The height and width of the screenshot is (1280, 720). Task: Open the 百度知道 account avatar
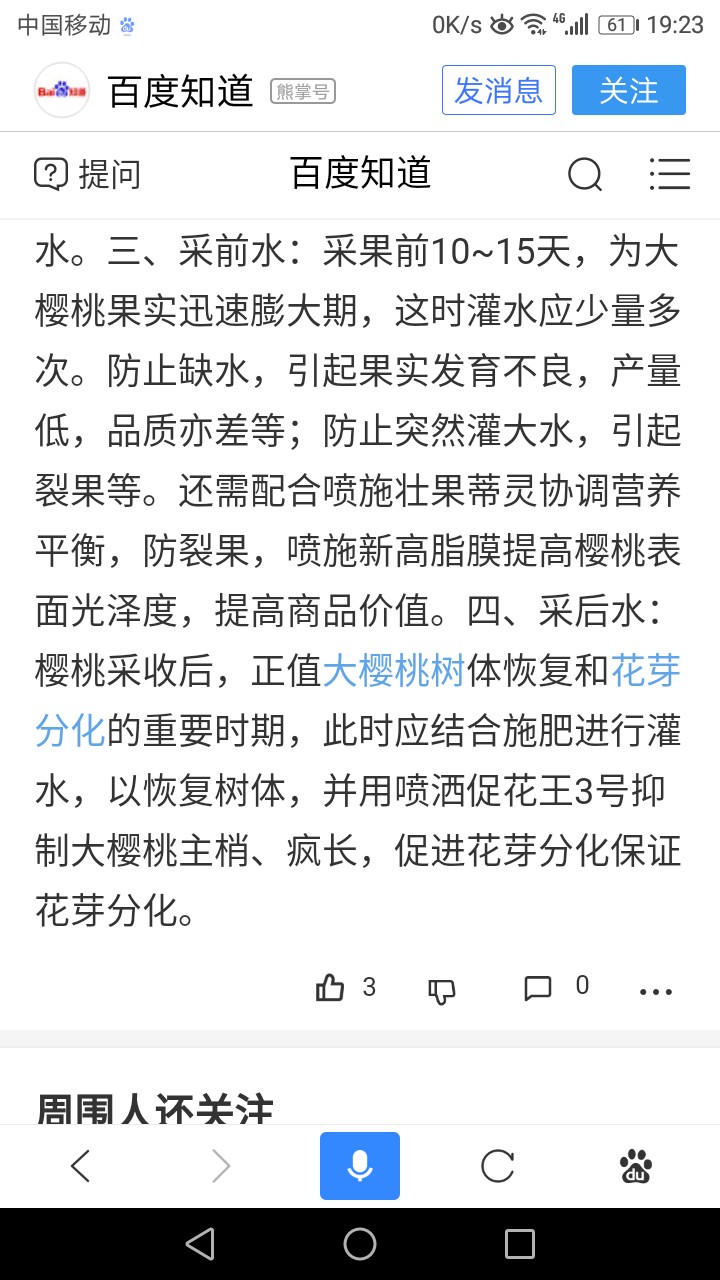pyautogui.click(x=62, y=91)
